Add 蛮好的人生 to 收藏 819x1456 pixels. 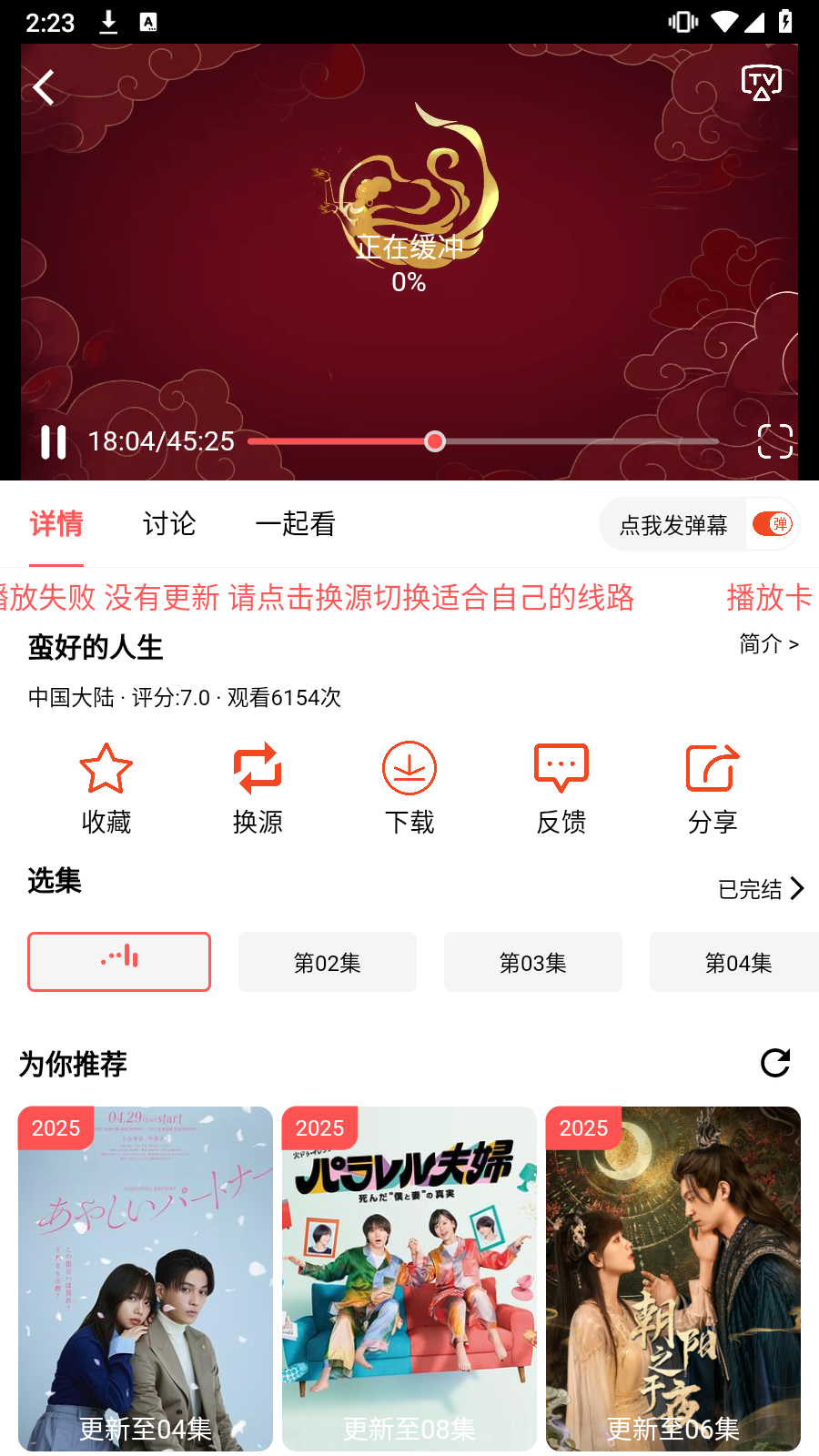click(106, 788)
